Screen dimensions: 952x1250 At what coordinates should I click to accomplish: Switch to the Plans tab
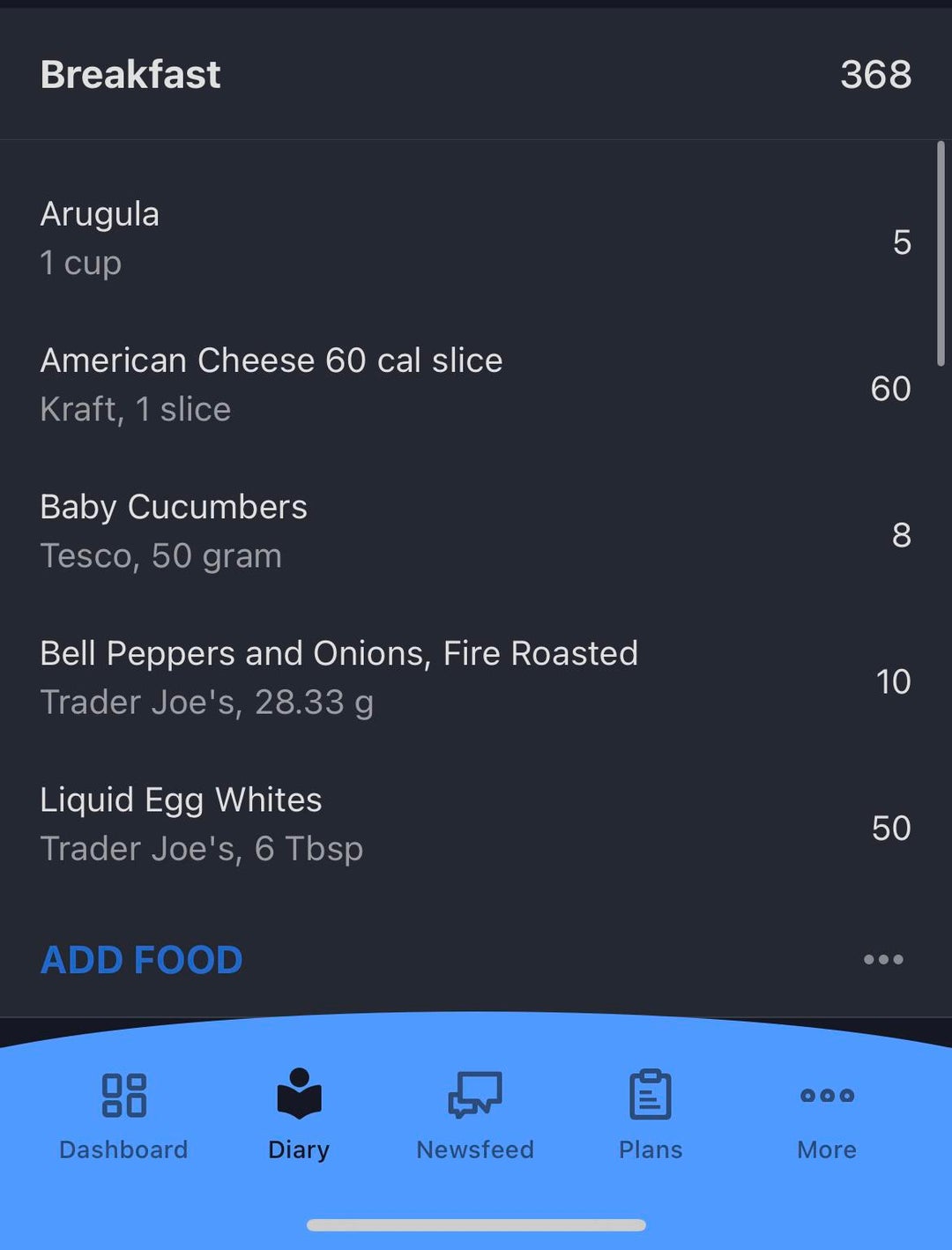651,1114
